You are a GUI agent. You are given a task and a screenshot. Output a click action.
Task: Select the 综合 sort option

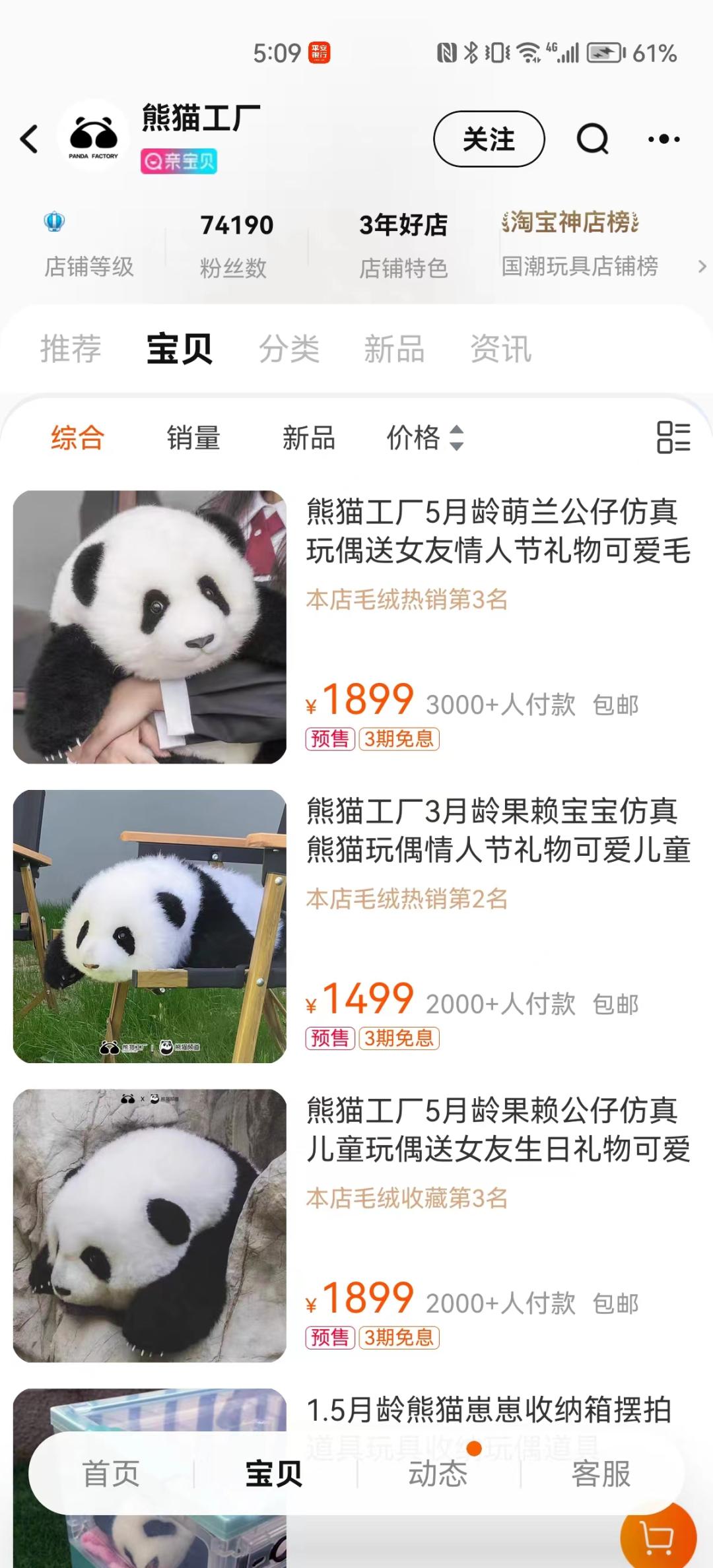[77, 438]
